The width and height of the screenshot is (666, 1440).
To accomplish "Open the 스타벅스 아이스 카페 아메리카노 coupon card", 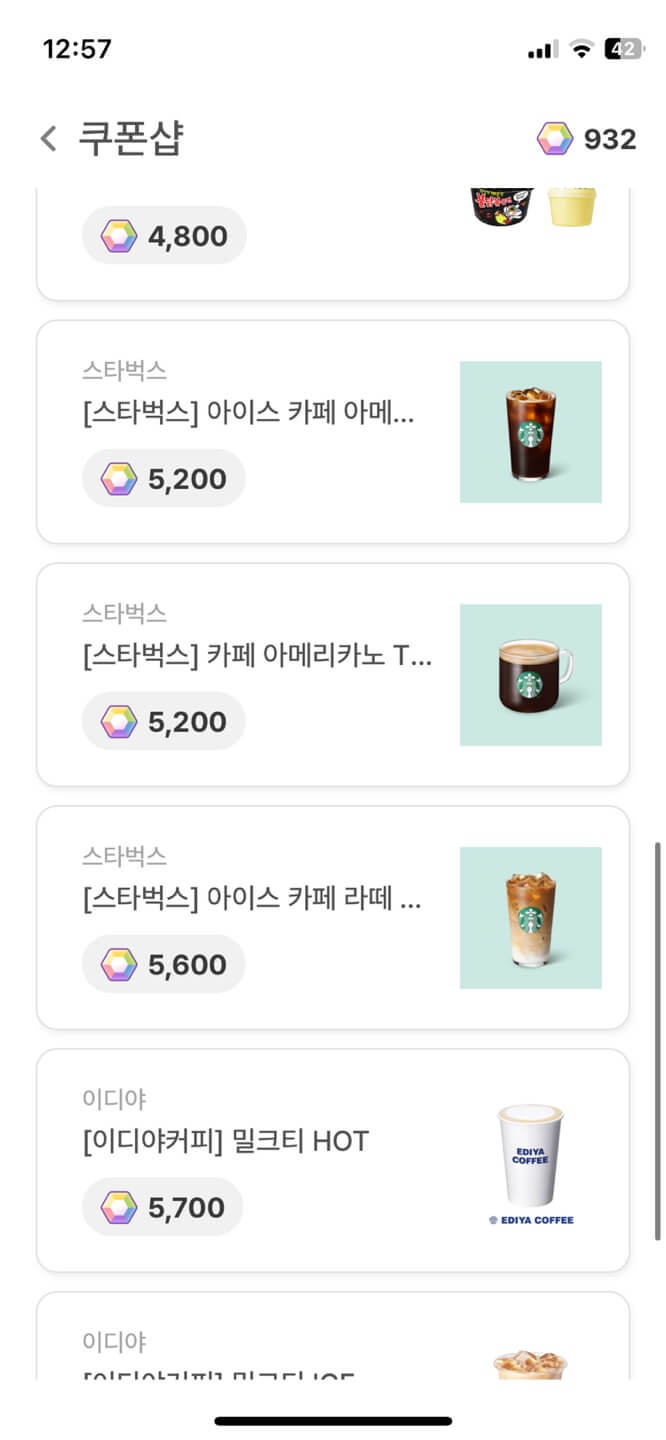I will click(x=332, y=432).
